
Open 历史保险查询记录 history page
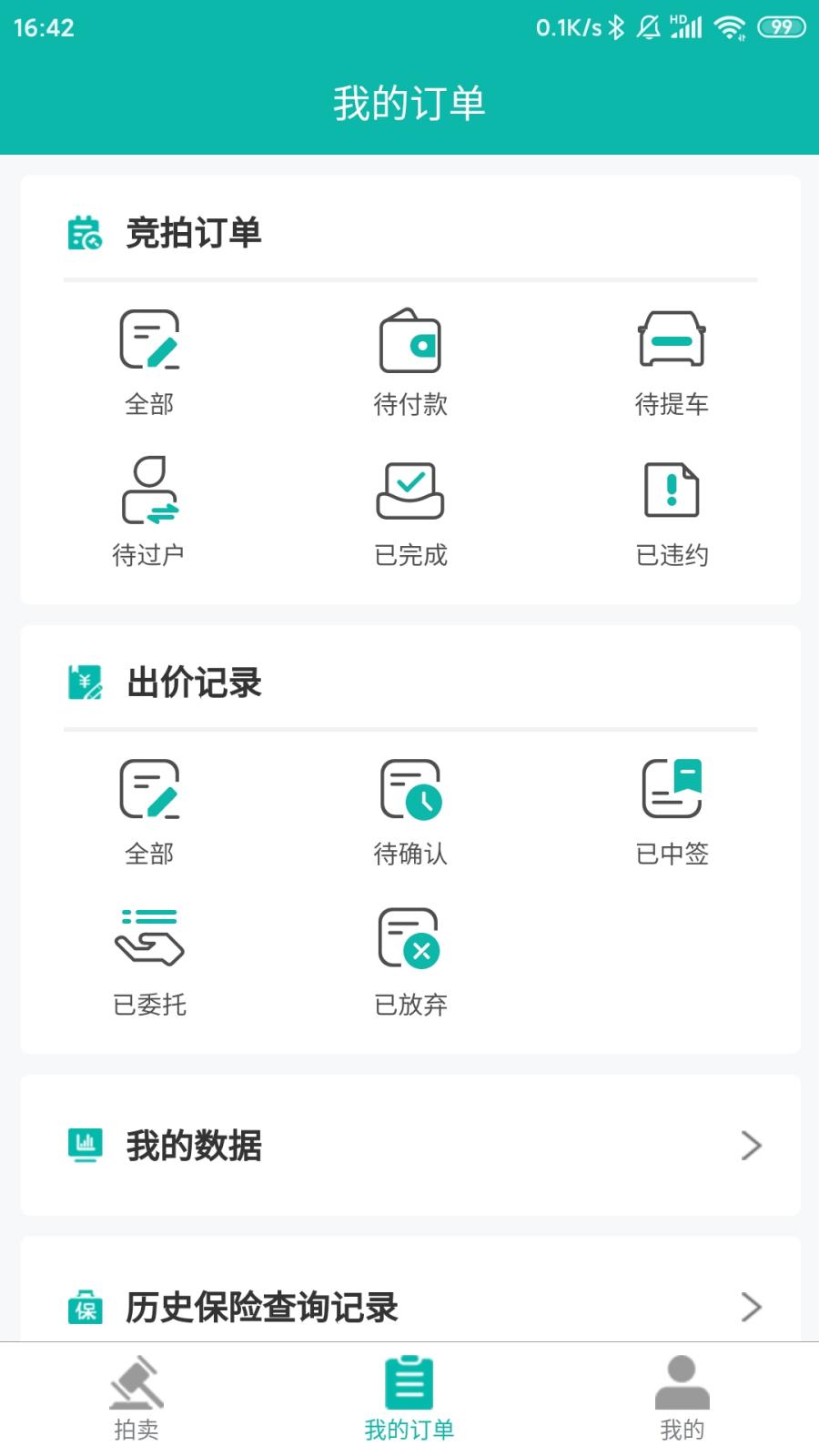(x=262, y=1309)
